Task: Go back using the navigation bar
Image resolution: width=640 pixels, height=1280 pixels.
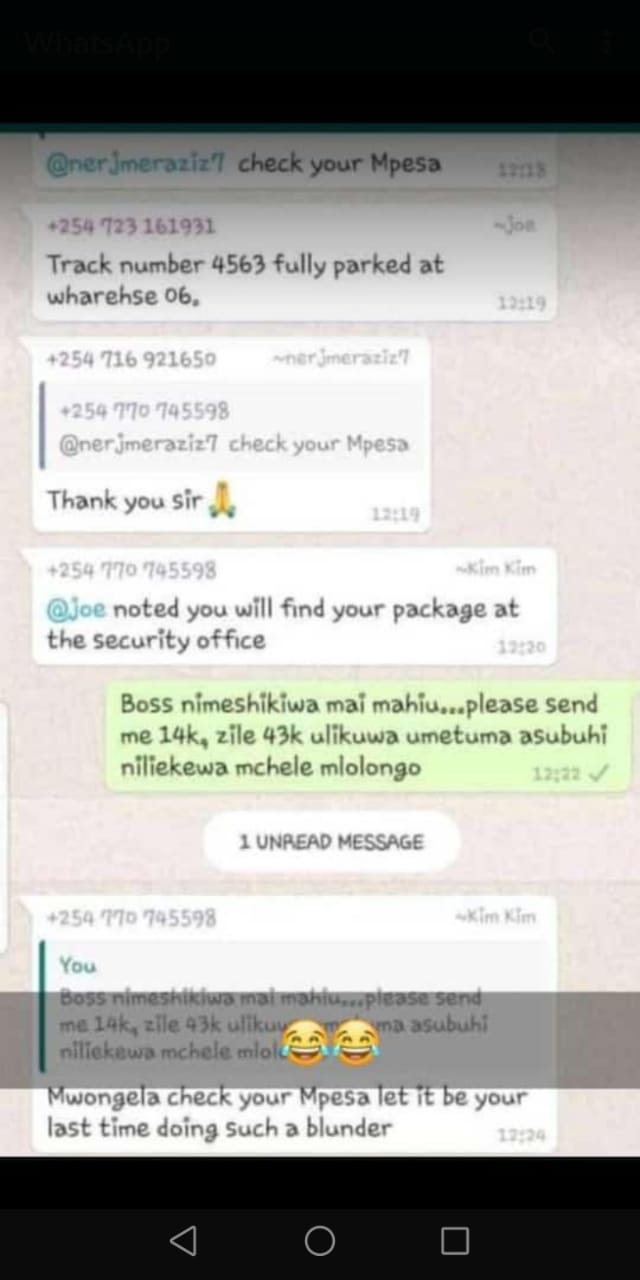Action: [183, 1241]
